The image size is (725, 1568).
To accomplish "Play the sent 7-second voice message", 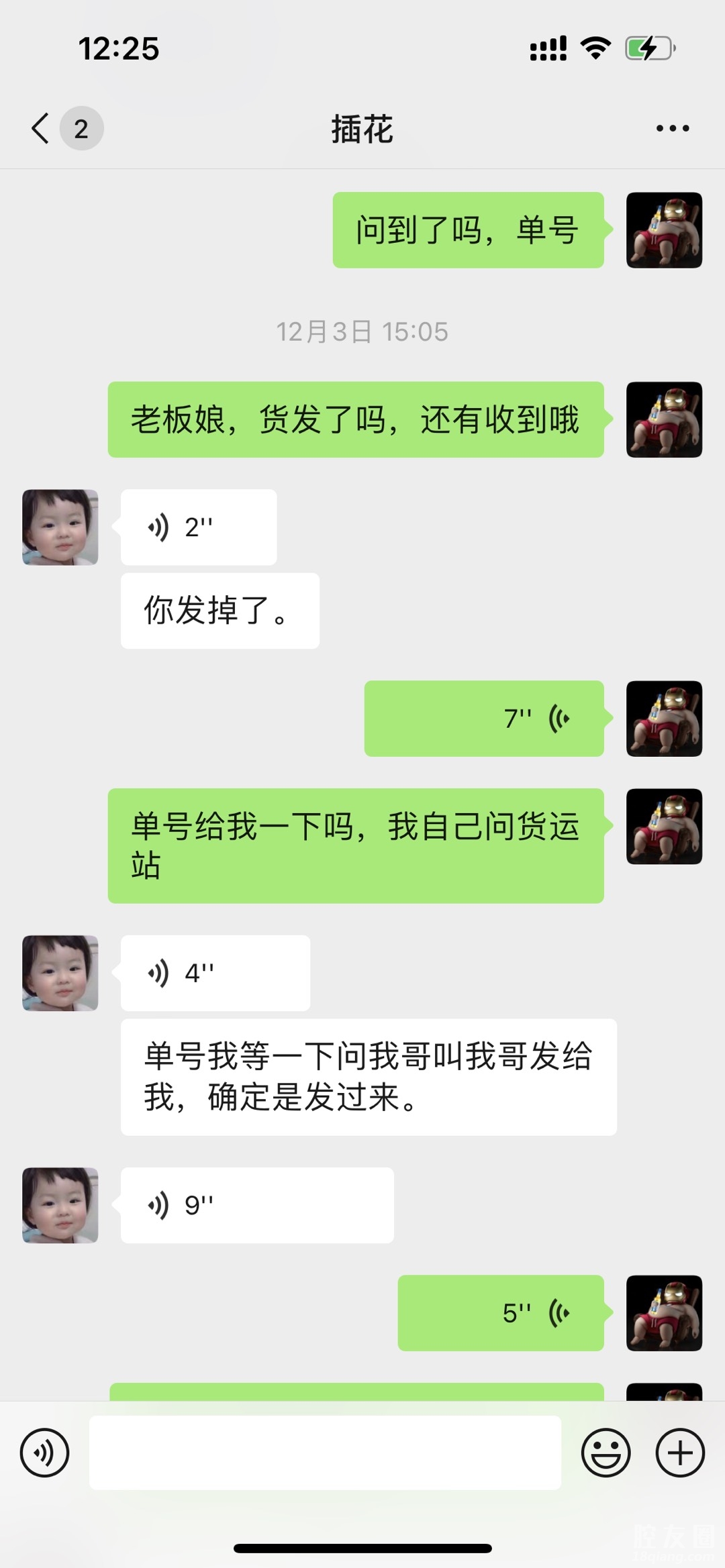I will [483, 719].
